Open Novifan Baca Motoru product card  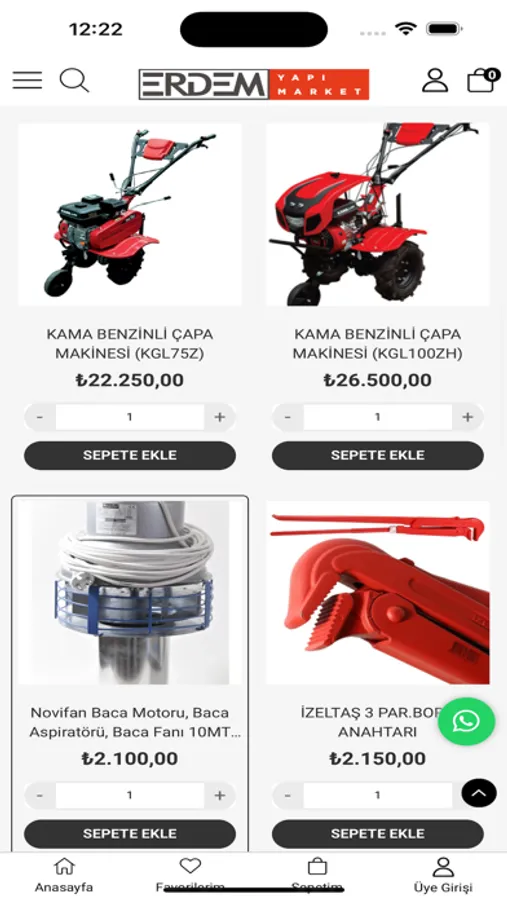pyautogui.click(x=130, y=592)
